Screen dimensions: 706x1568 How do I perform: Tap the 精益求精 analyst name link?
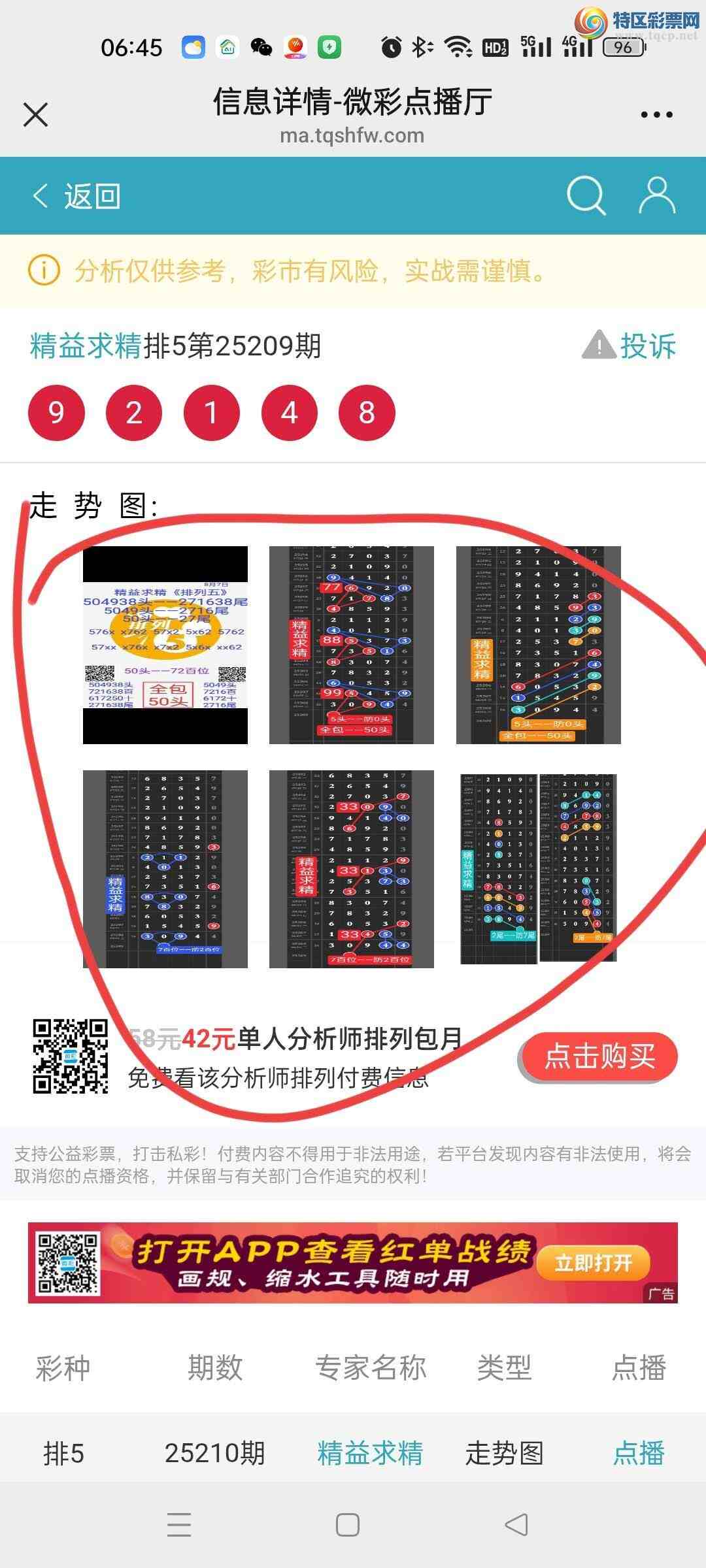(86, 346)
